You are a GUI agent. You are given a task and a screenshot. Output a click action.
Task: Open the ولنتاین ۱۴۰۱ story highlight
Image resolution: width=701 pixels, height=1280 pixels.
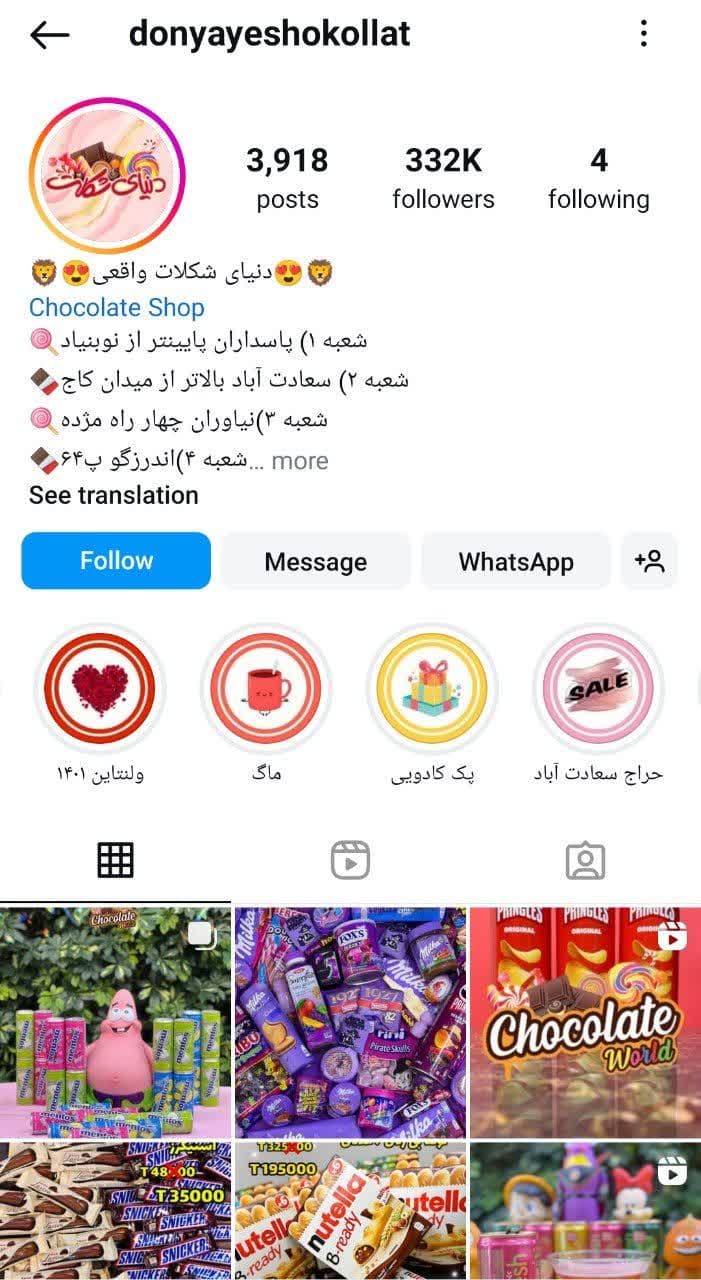click(x=100, y=689)
